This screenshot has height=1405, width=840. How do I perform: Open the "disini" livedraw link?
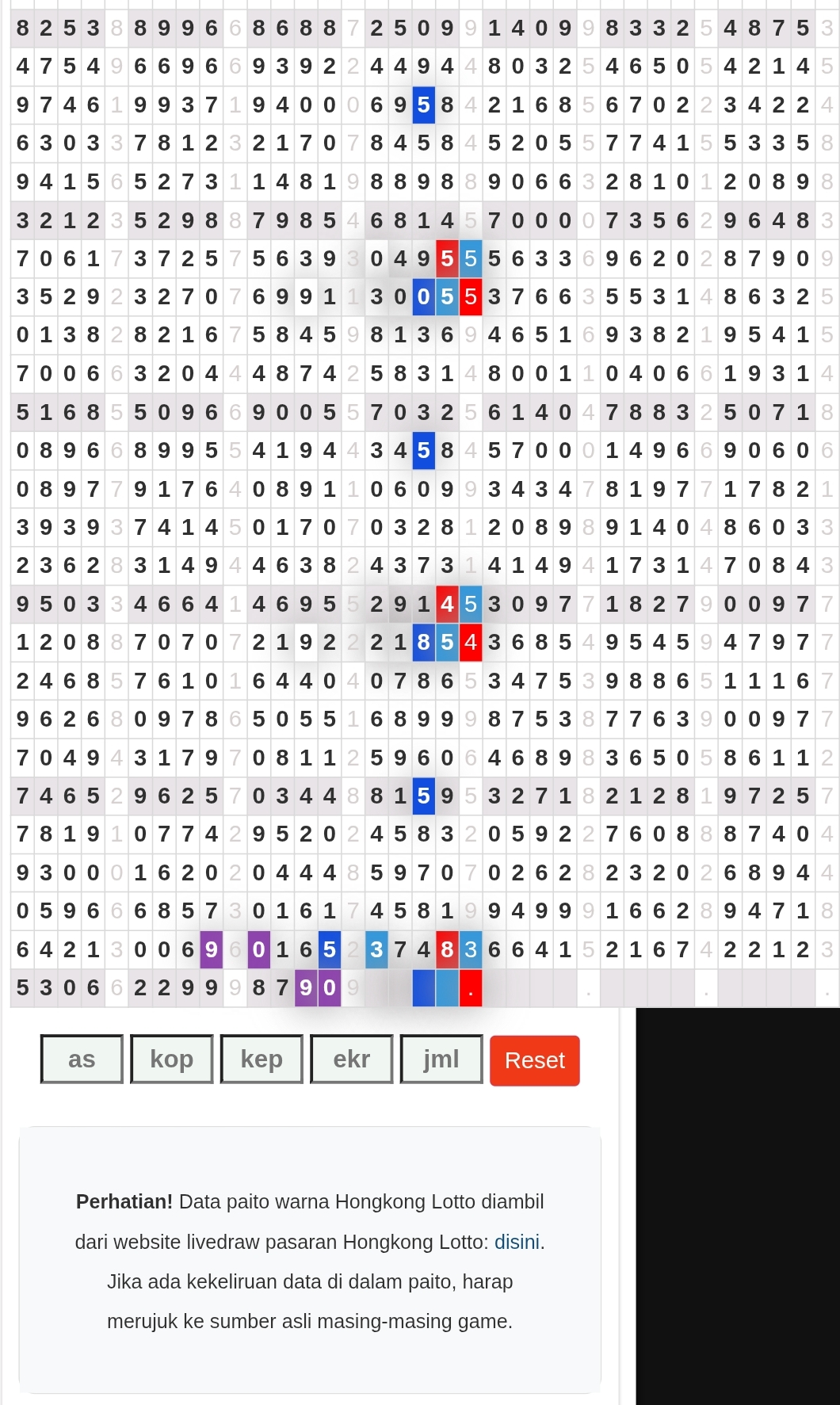(x=517, y=1242)
